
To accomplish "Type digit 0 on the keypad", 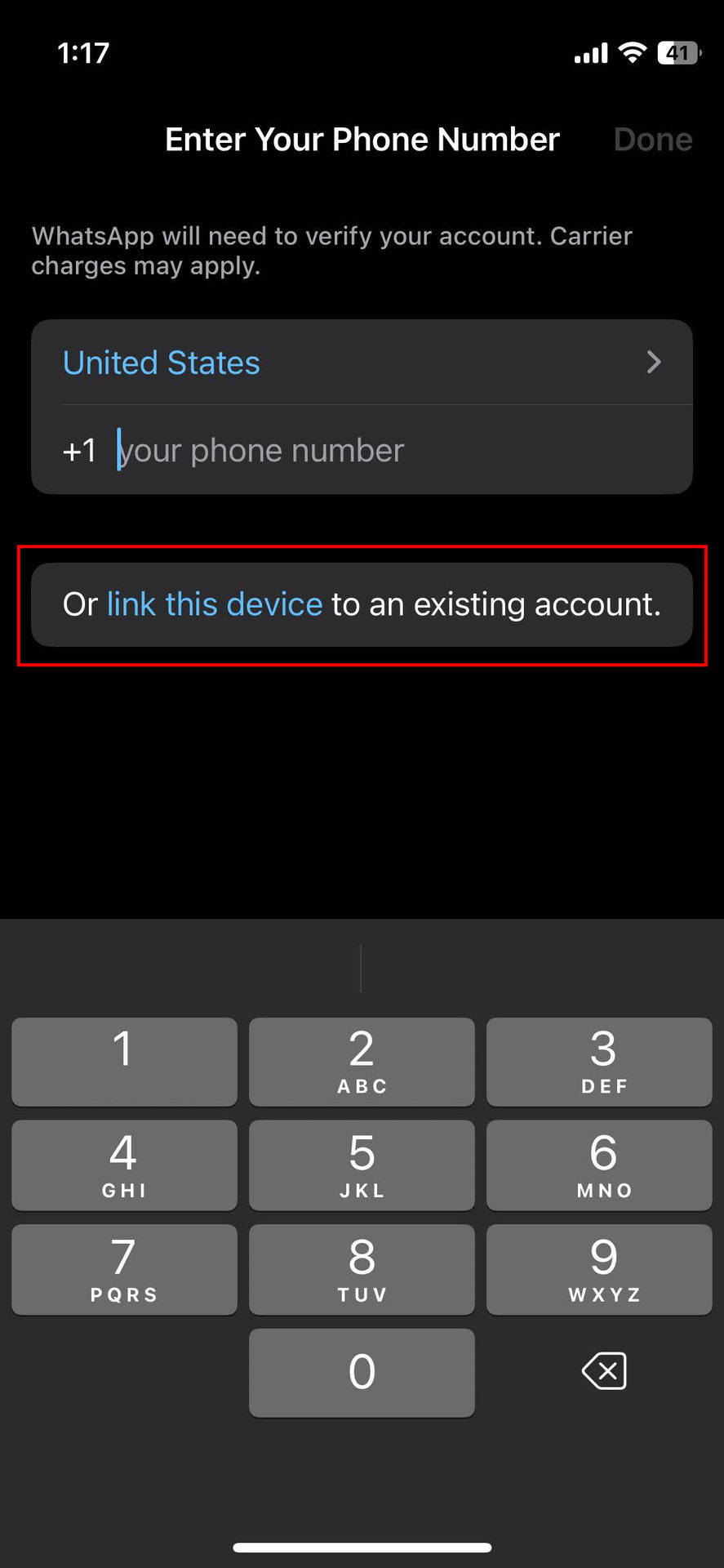I will coord(362,1373).
